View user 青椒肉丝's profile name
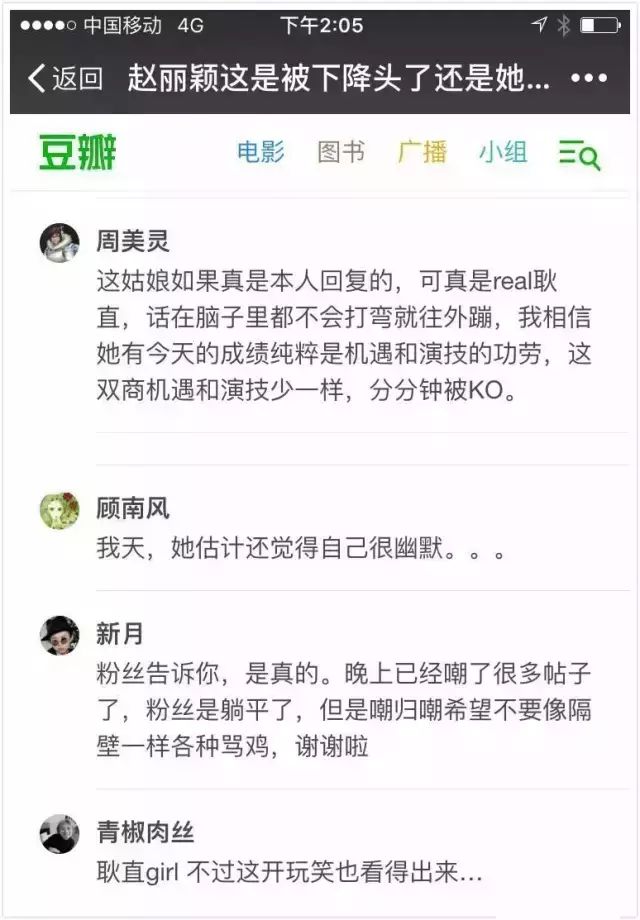 (146, 831)
